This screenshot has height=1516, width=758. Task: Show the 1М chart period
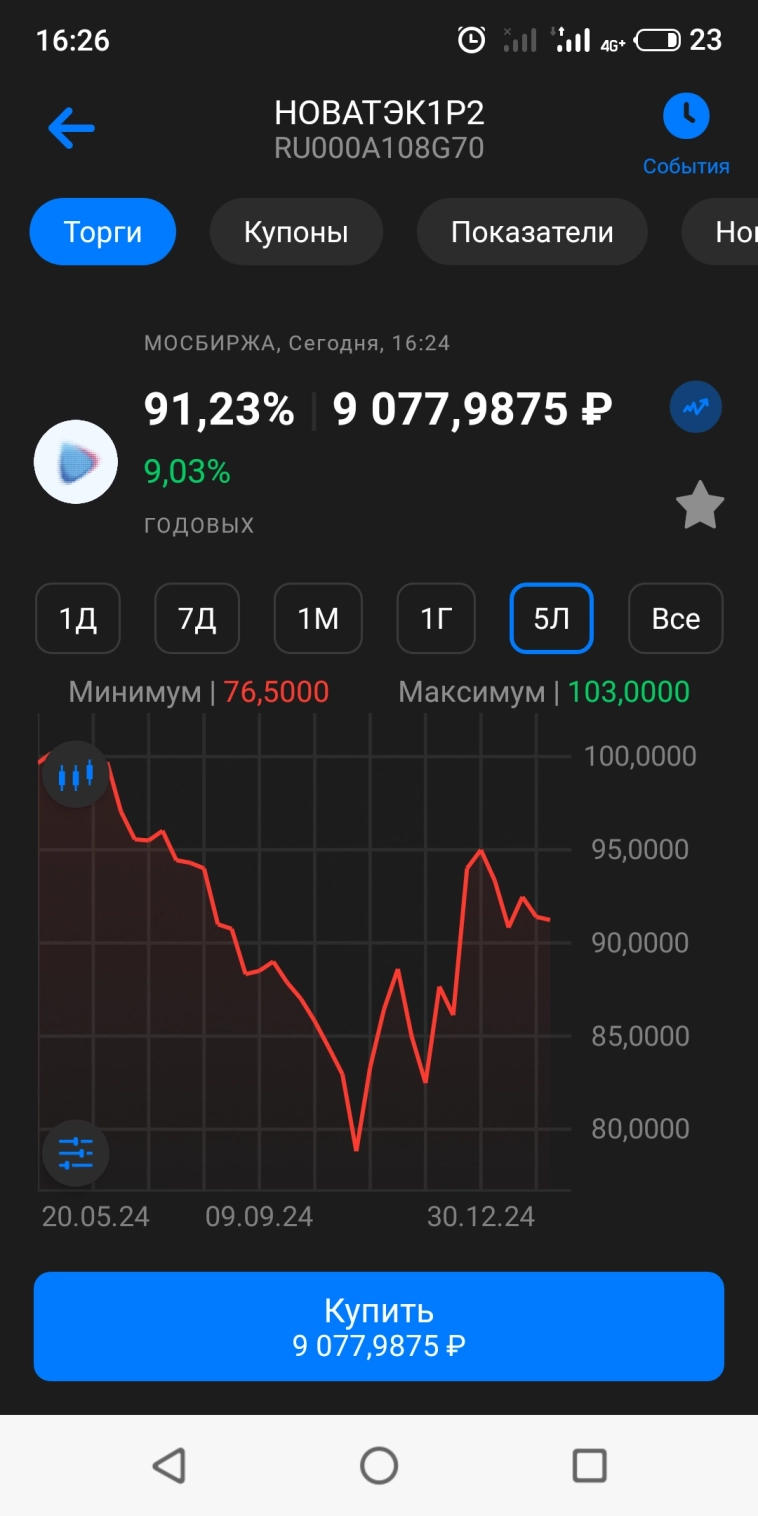318,619
